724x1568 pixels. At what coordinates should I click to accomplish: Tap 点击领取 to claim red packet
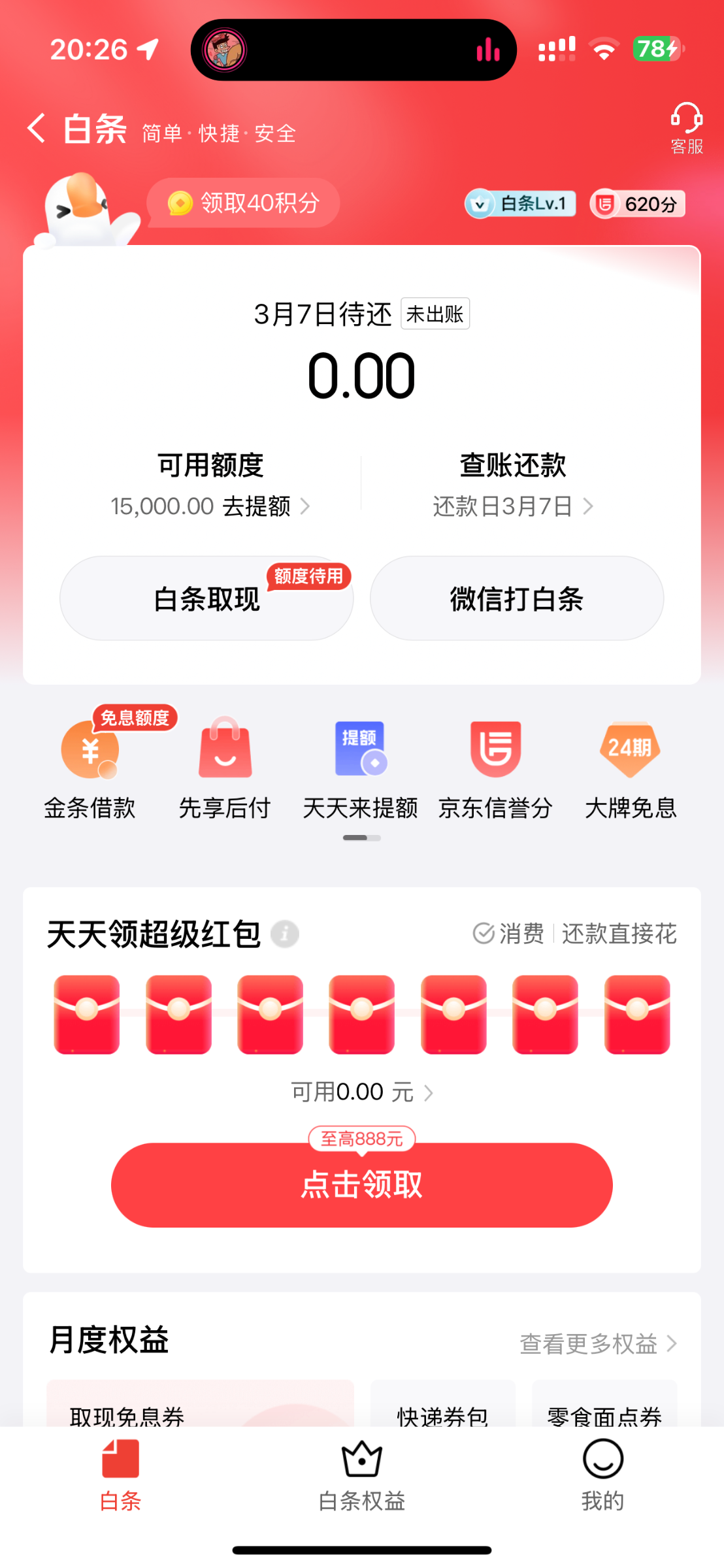click(x=362, y=1185)
